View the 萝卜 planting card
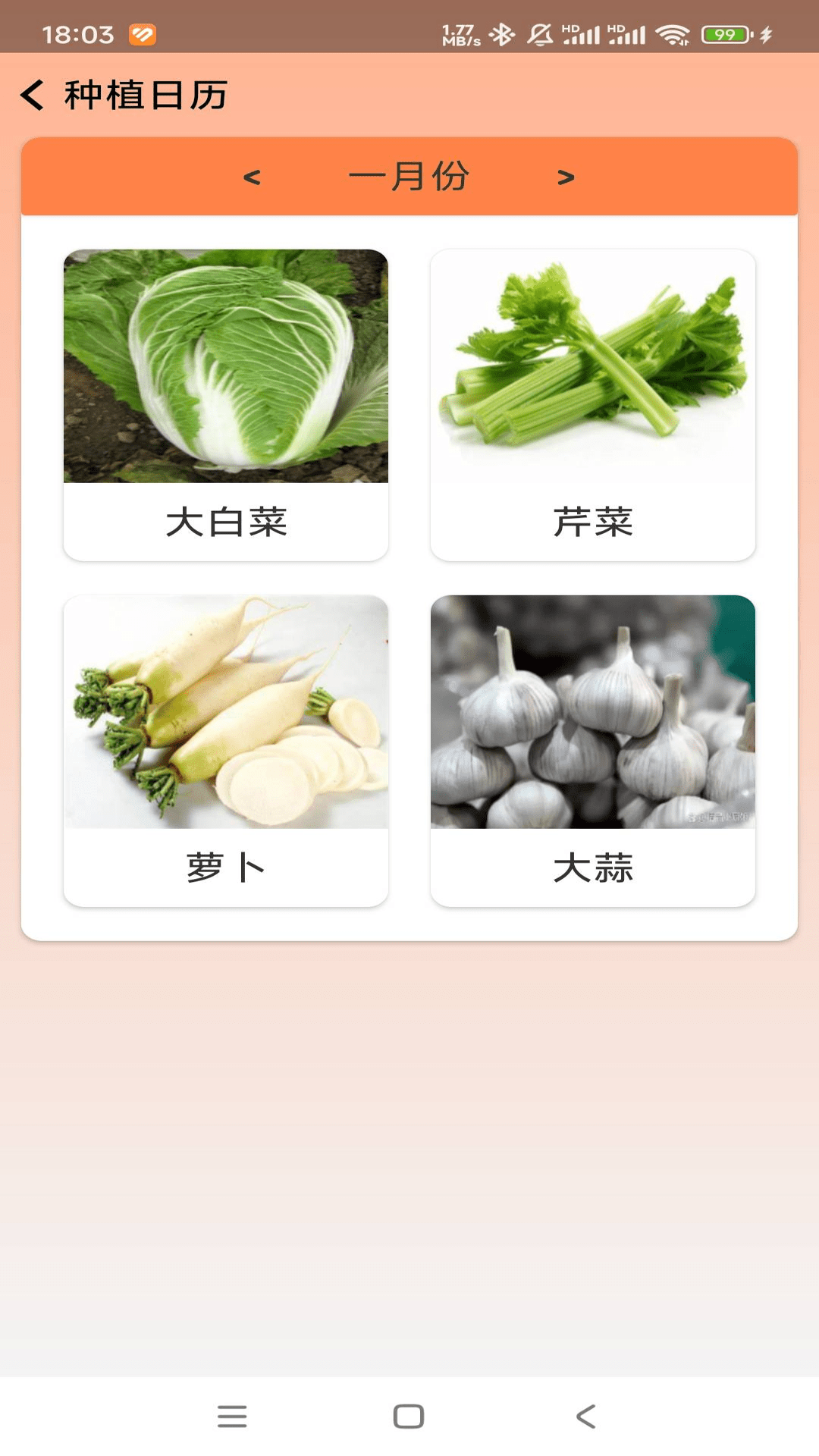The width and height of the screenshot is (819, 1456). 226,751
